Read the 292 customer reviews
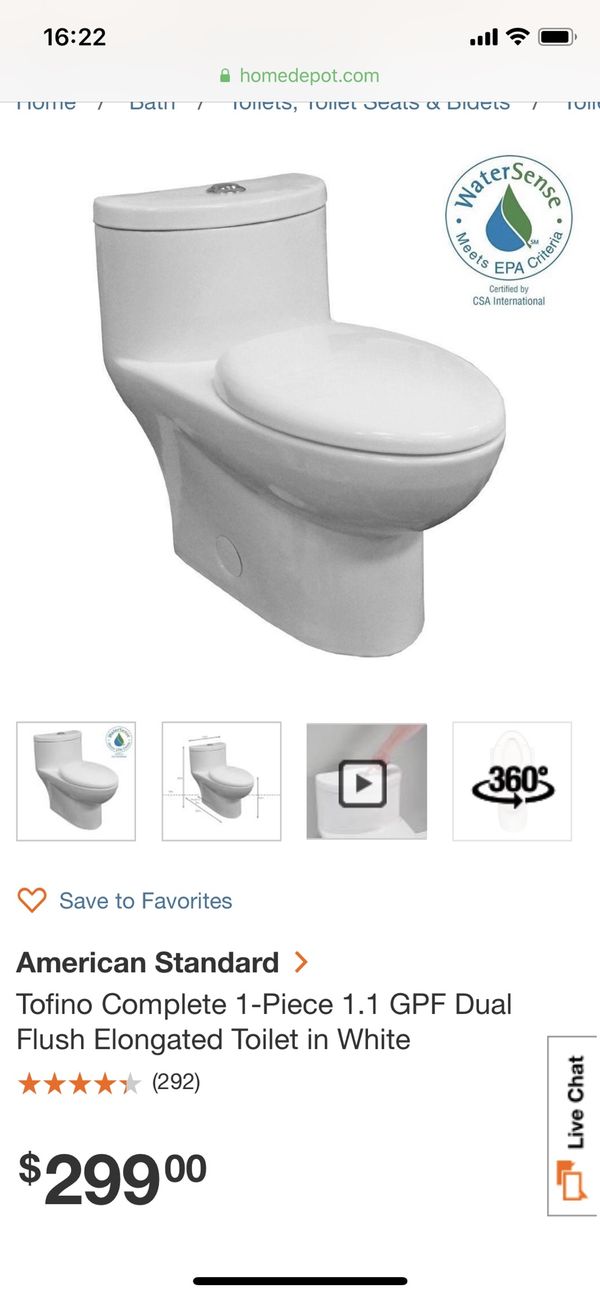Screen dimensions: 600x1298 click(x=176, y=1082)
